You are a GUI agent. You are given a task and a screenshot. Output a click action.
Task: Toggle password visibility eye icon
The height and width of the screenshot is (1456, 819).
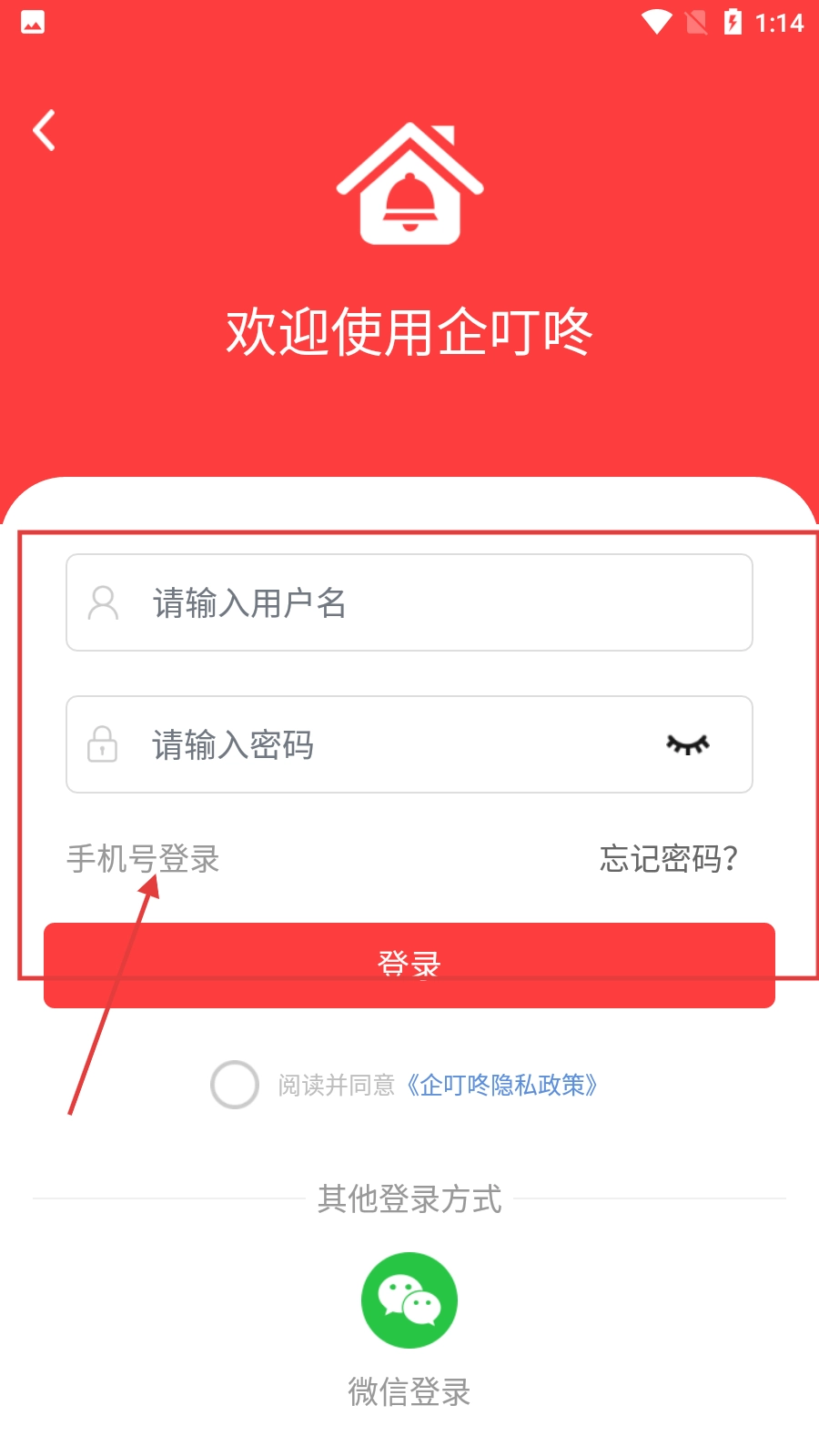click(688, 744)
